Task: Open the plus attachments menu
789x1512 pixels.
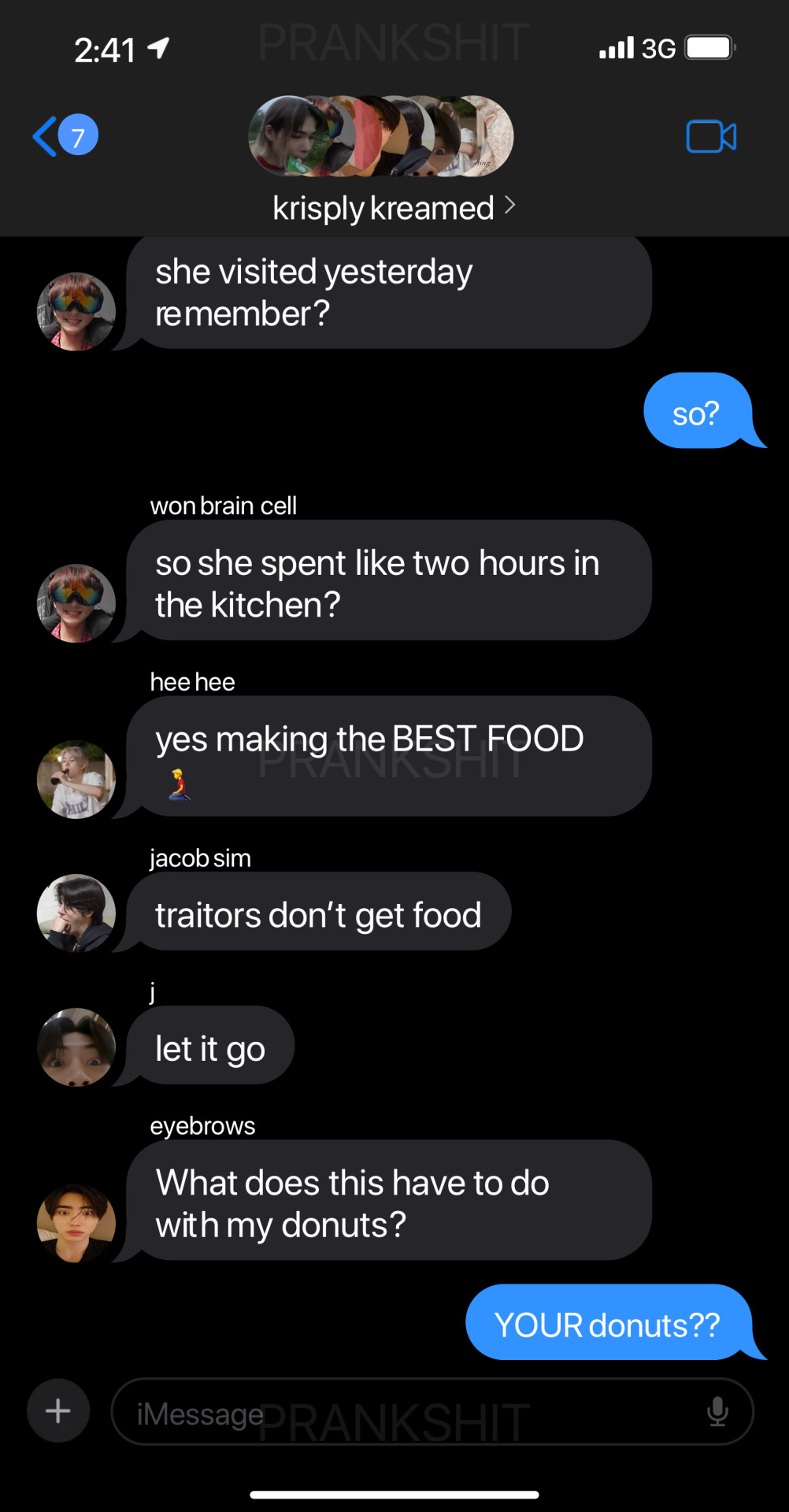Action: click(58, 1410)
